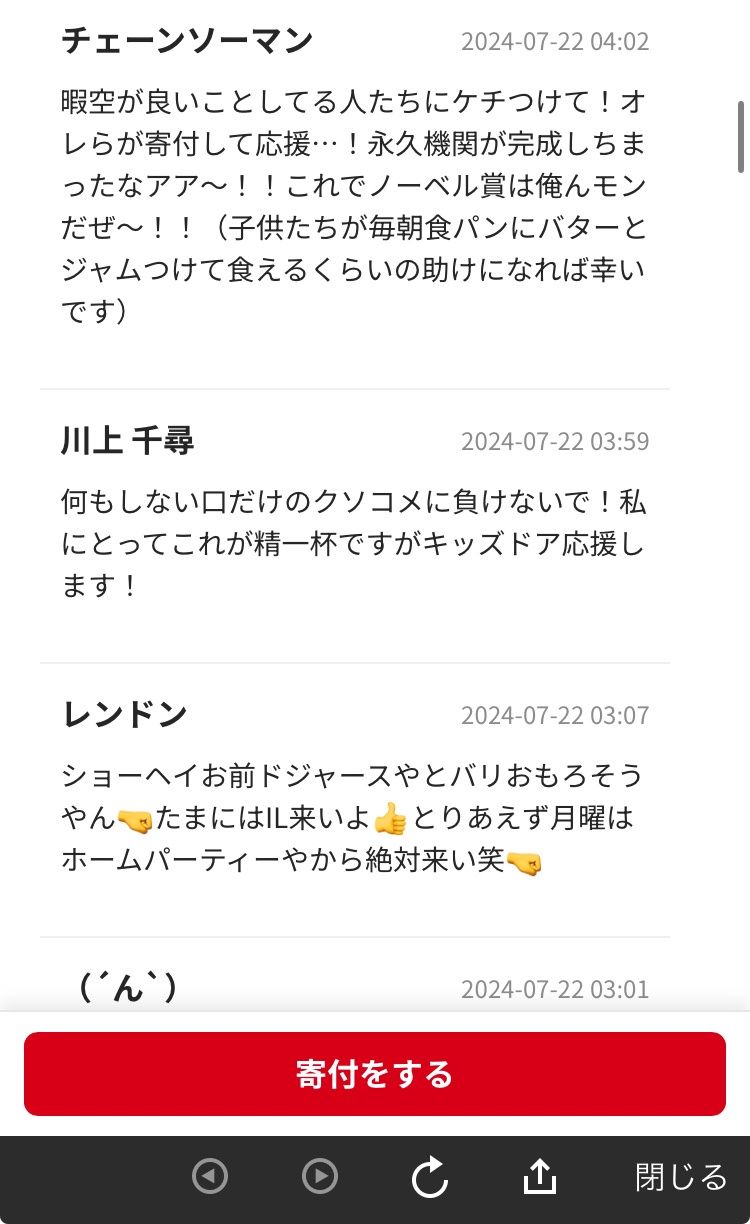Image resolution: width=750 pixels, height=1224 pixels.
Task: Open the share sheet icon
Action: [540, 1177]
